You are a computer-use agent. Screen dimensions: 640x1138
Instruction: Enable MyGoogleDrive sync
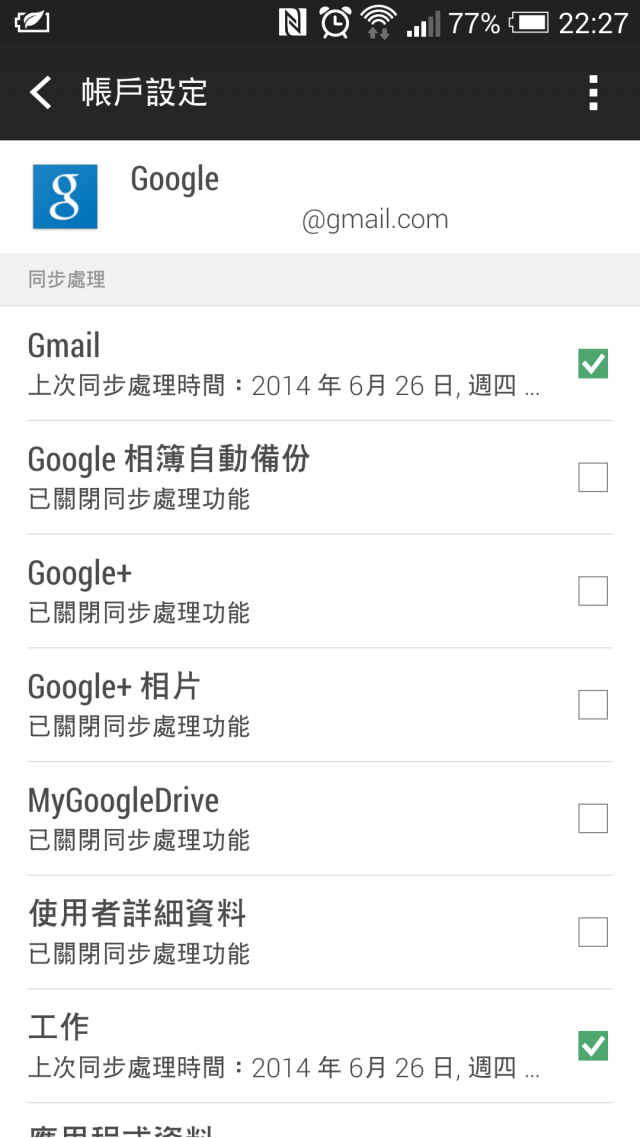click(x=593, y=819)
